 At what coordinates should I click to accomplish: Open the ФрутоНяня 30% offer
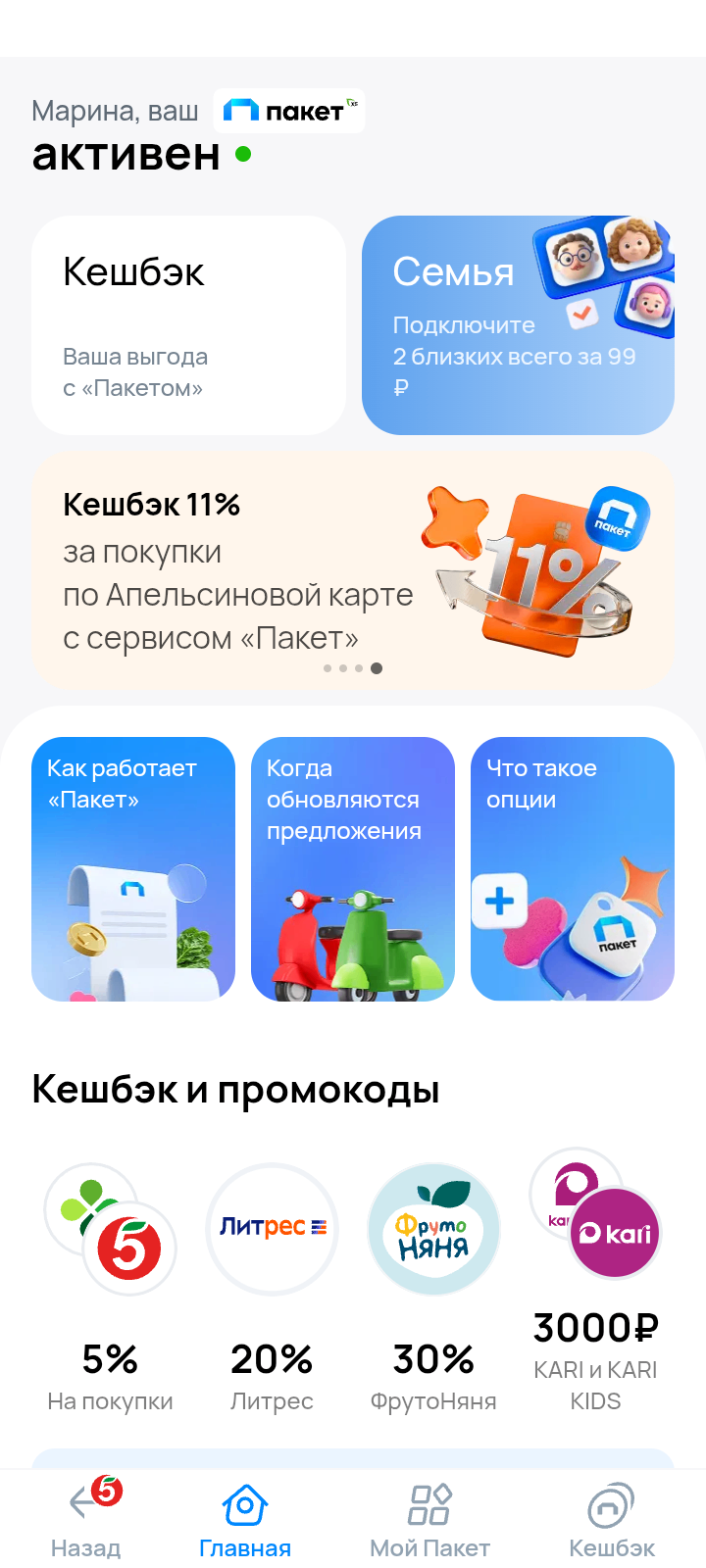433,1289
